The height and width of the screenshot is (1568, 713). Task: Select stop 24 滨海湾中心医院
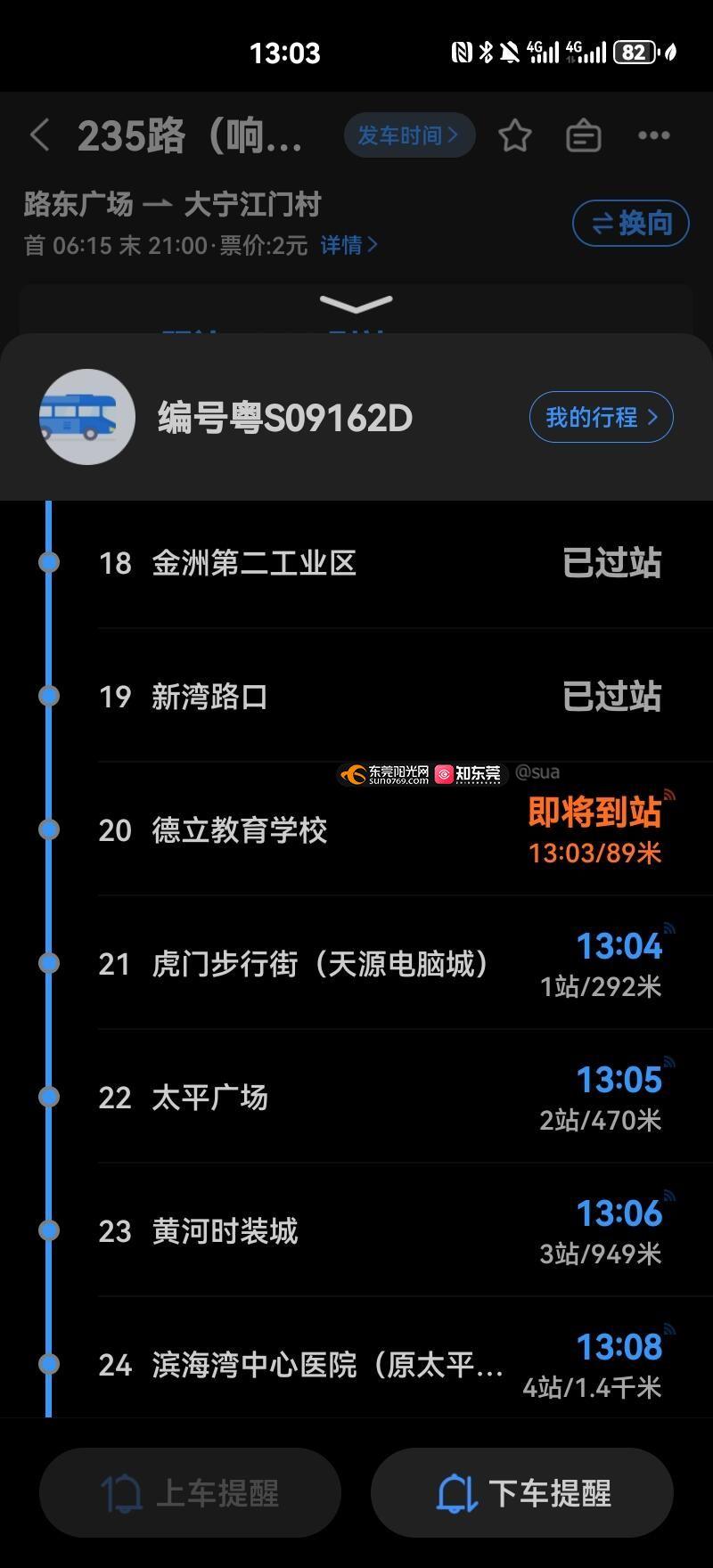tap(326, 1365)
